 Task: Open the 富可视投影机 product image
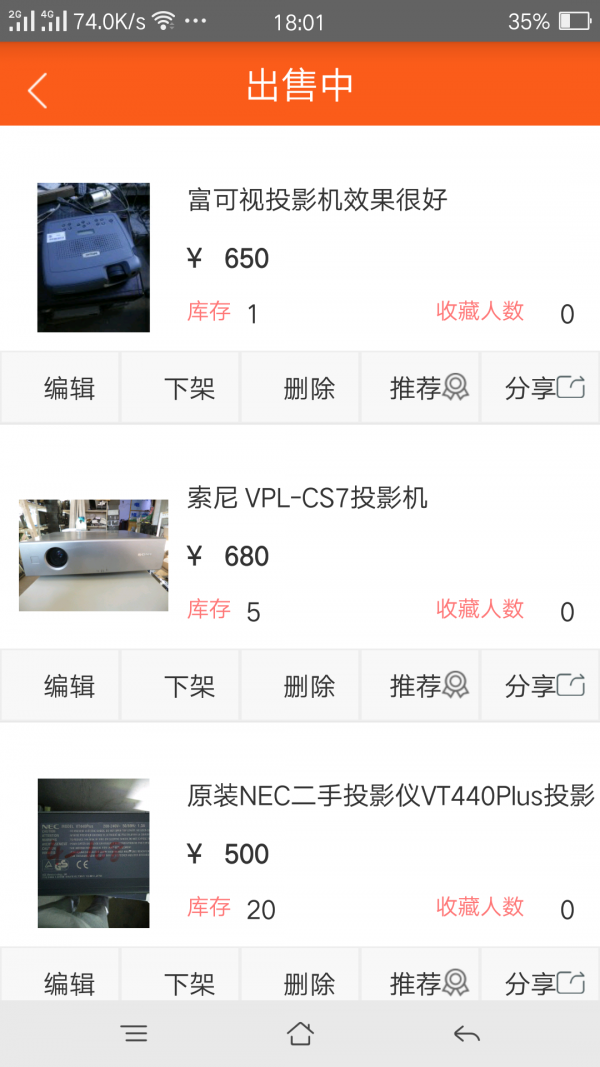(93, 257)
